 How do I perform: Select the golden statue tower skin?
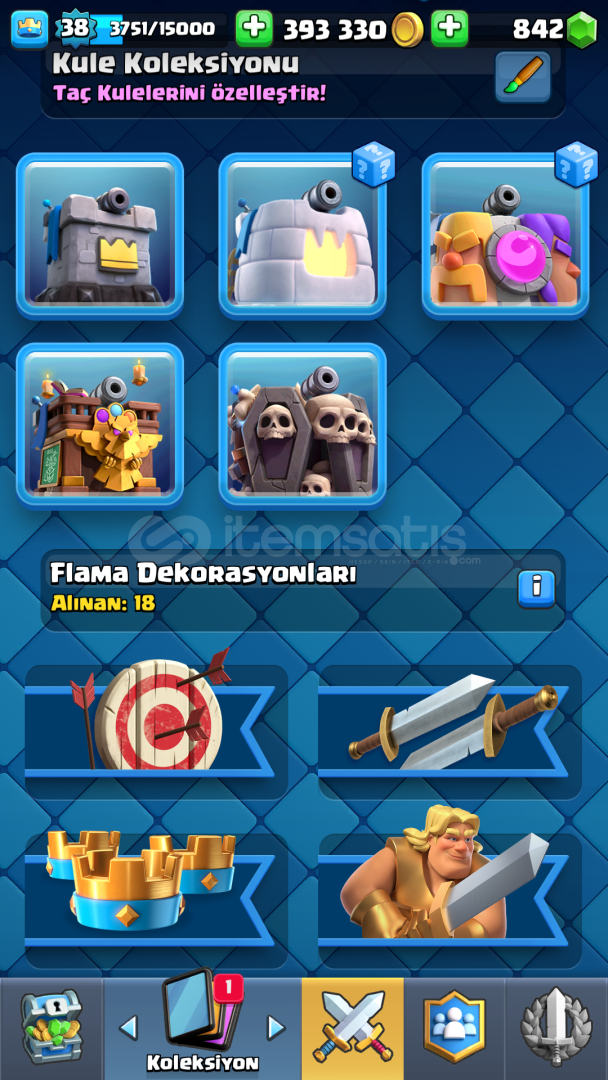[x=100, y=426]
